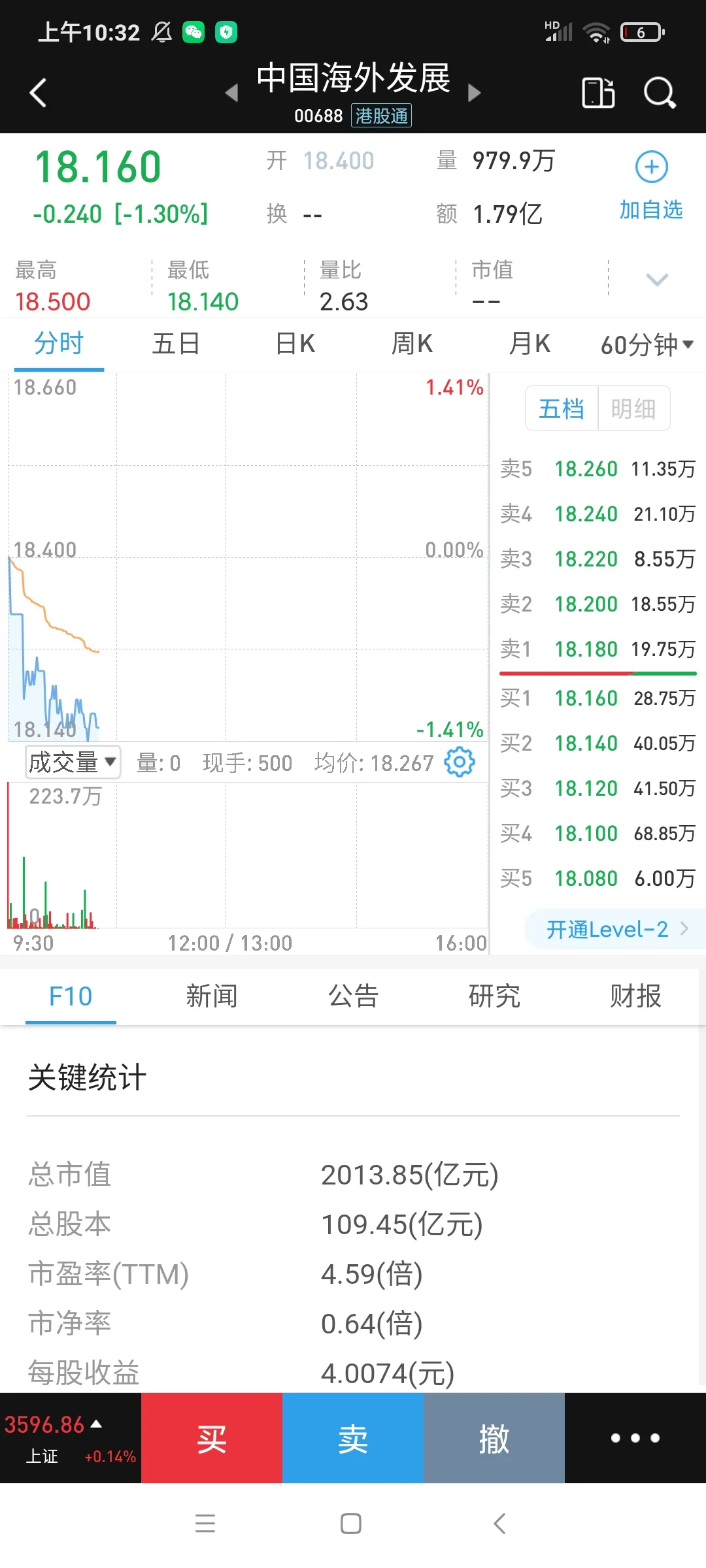Viewport: 706px width, 1568px height.
Task: Switch to the 新闻 tab
Action: coord(211,996)
